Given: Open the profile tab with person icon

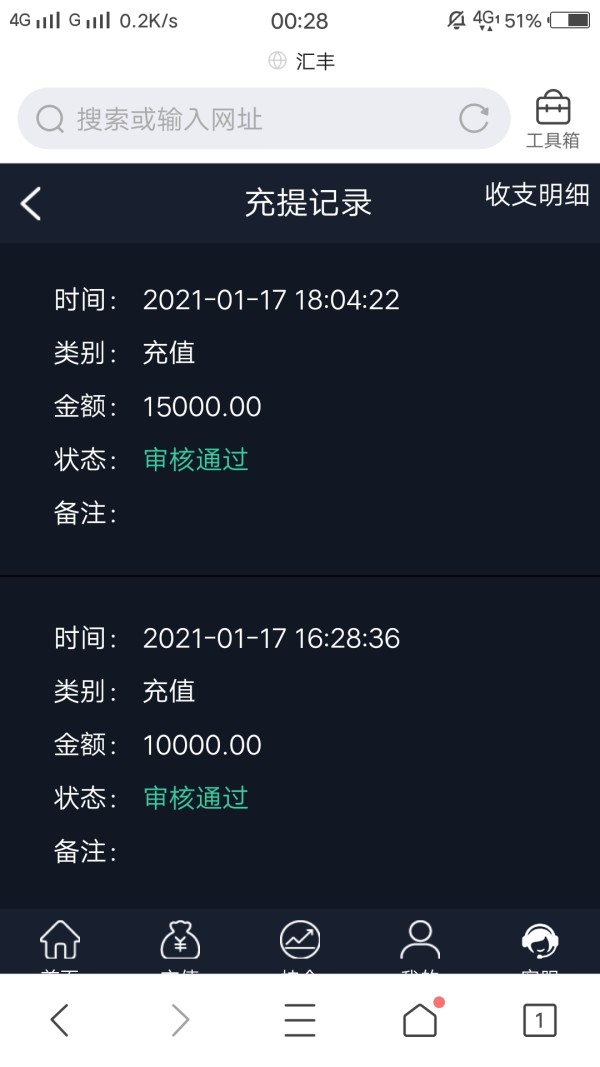Looking at the screenshot, I should pyautogui.click(x=420, y=947).
